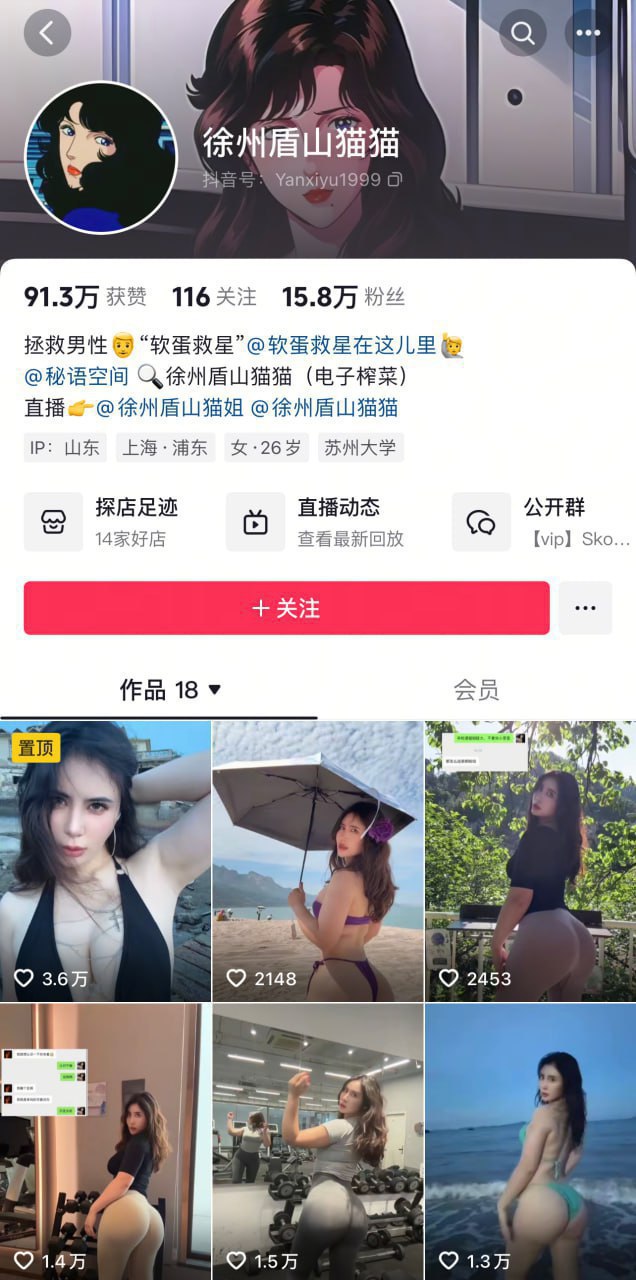Open the @软蛋救星在这儿里 mention link
Viewport: 636px width, 1280px height.
pyautogui.click(x=341, y=346)
